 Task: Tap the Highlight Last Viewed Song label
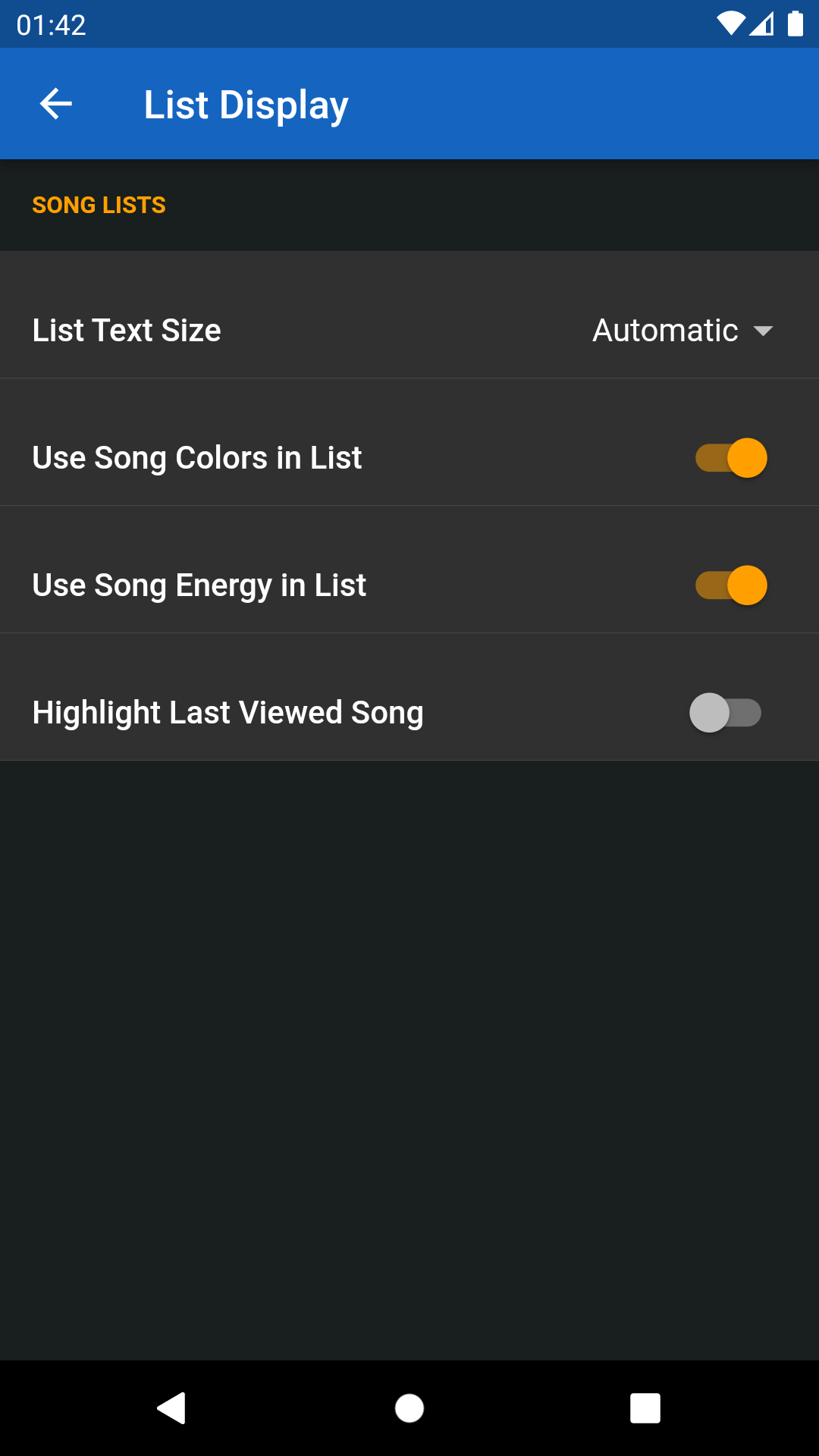(227, 712)
